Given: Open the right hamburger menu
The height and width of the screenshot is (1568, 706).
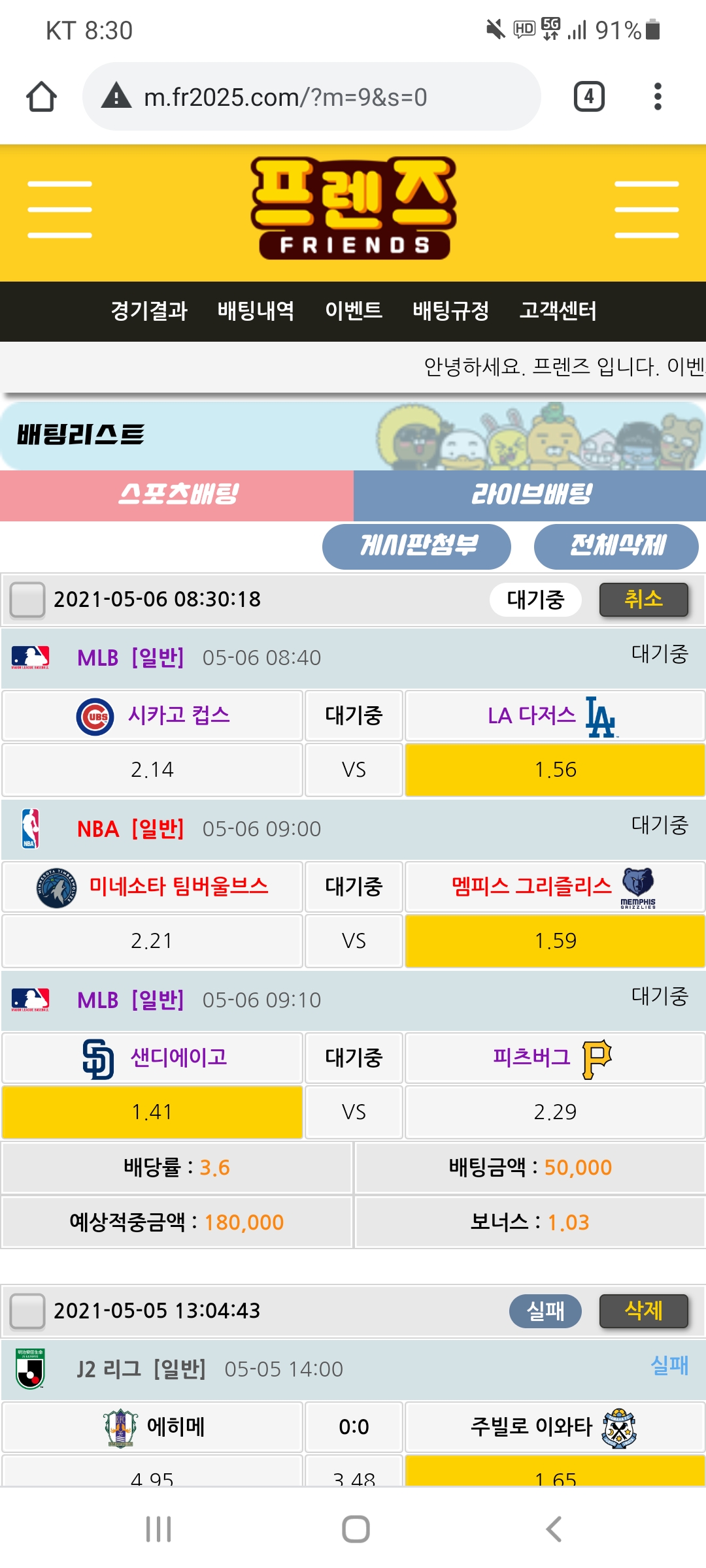Looking at the screenshot, I should coord(647,210).
